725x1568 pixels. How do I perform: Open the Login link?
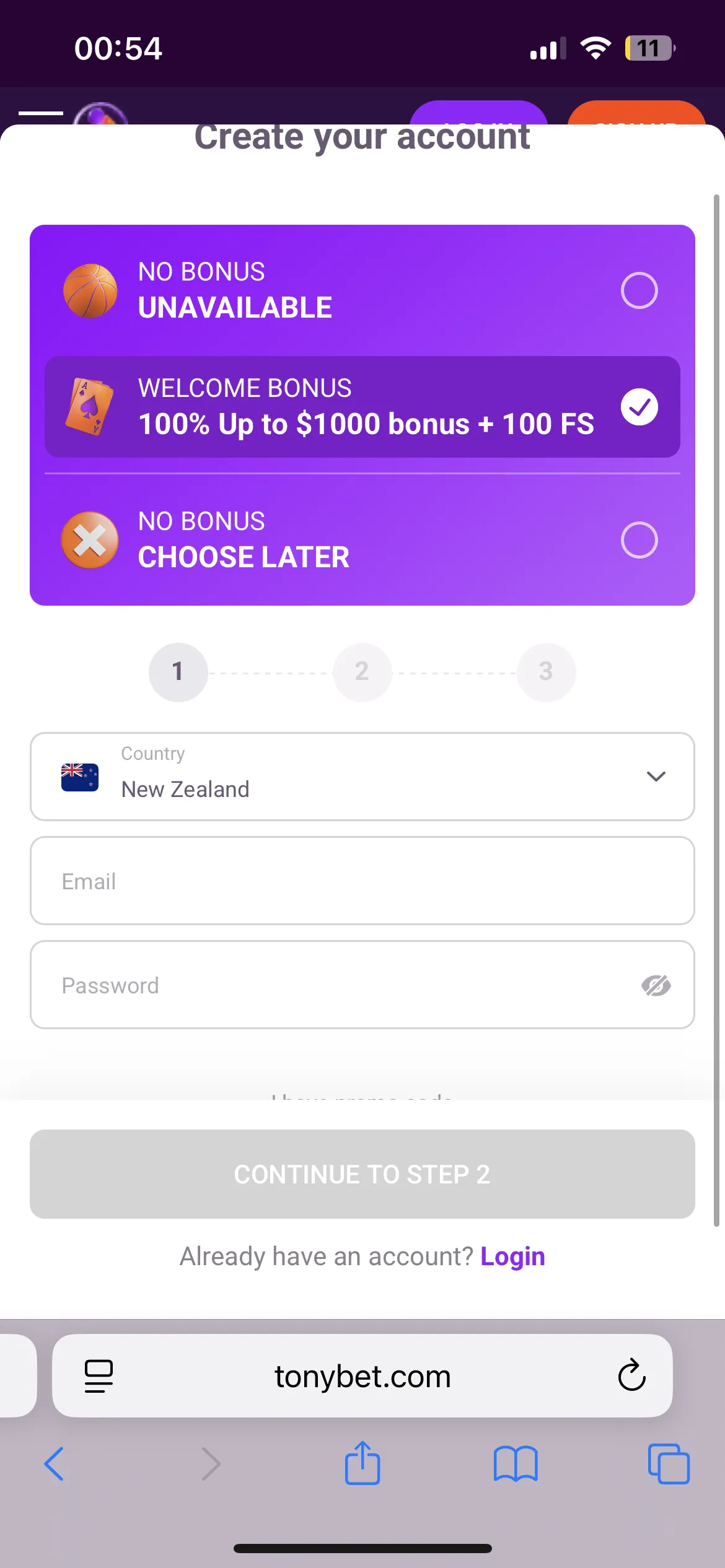pyautogui.click(x=512, y=1257)
